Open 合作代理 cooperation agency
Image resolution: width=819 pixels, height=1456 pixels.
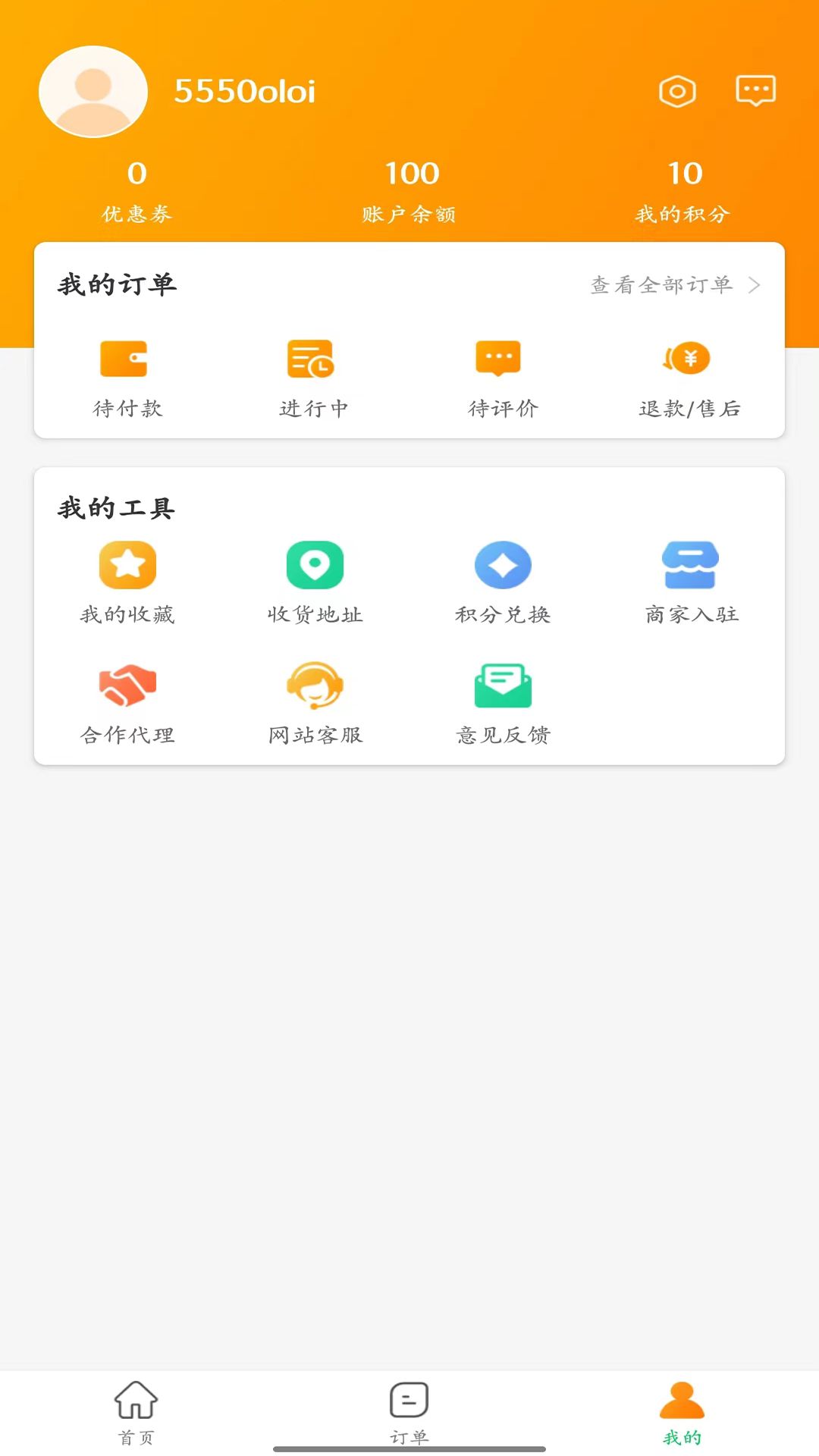[127, 704]
